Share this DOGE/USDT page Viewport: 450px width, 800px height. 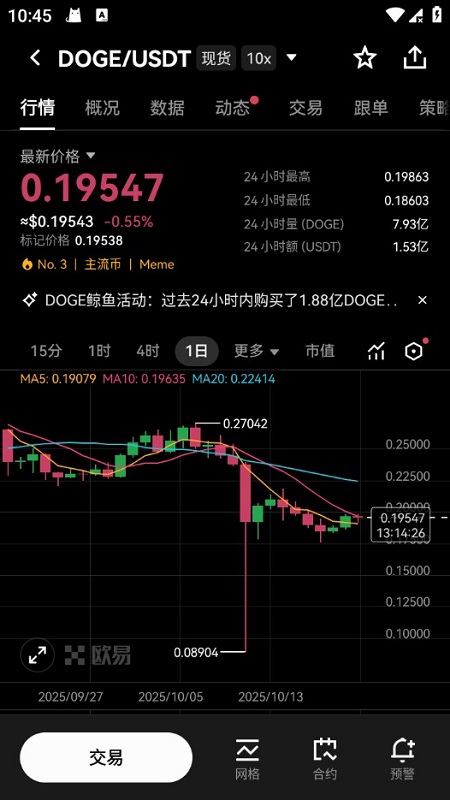pos(414,58)
